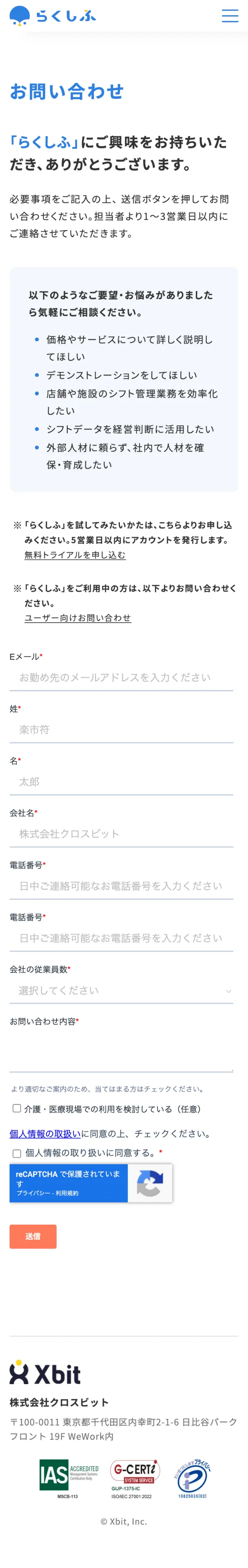Open the 個人情報の取扱い link
248x1568 pixels.
coord(45,1133)
